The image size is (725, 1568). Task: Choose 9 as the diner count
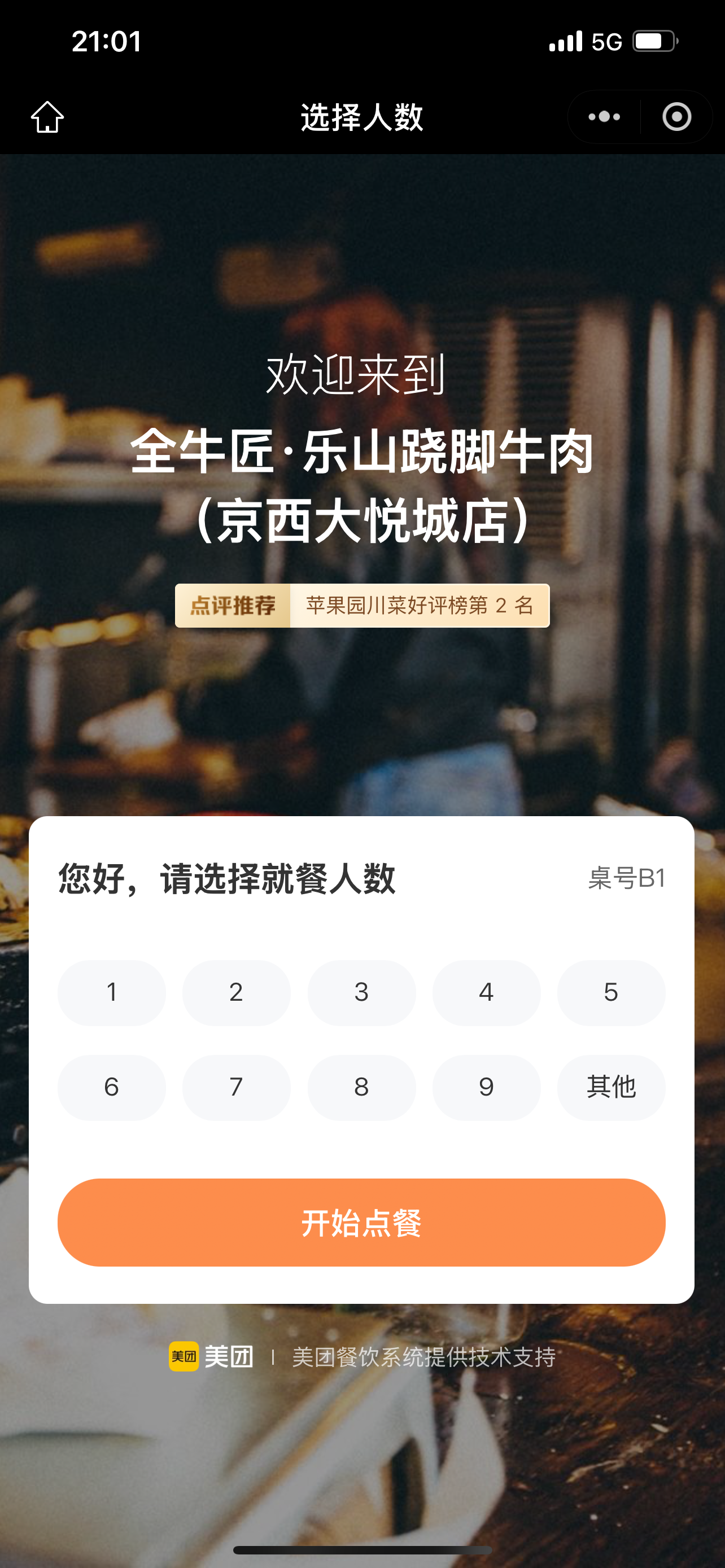coord(486,1087)
